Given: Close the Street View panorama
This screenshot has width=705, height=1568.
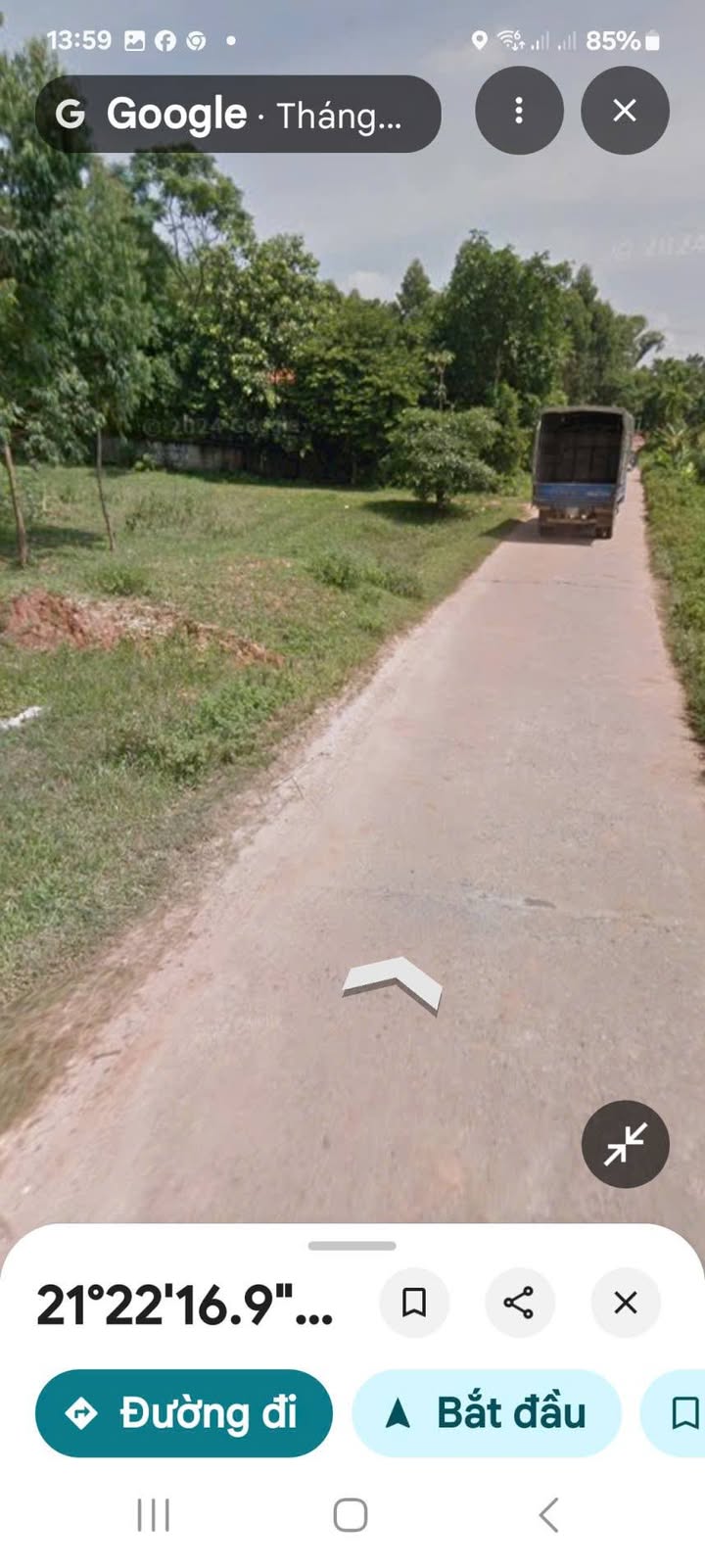Looking at the screenshot, I should pos(625,111).
